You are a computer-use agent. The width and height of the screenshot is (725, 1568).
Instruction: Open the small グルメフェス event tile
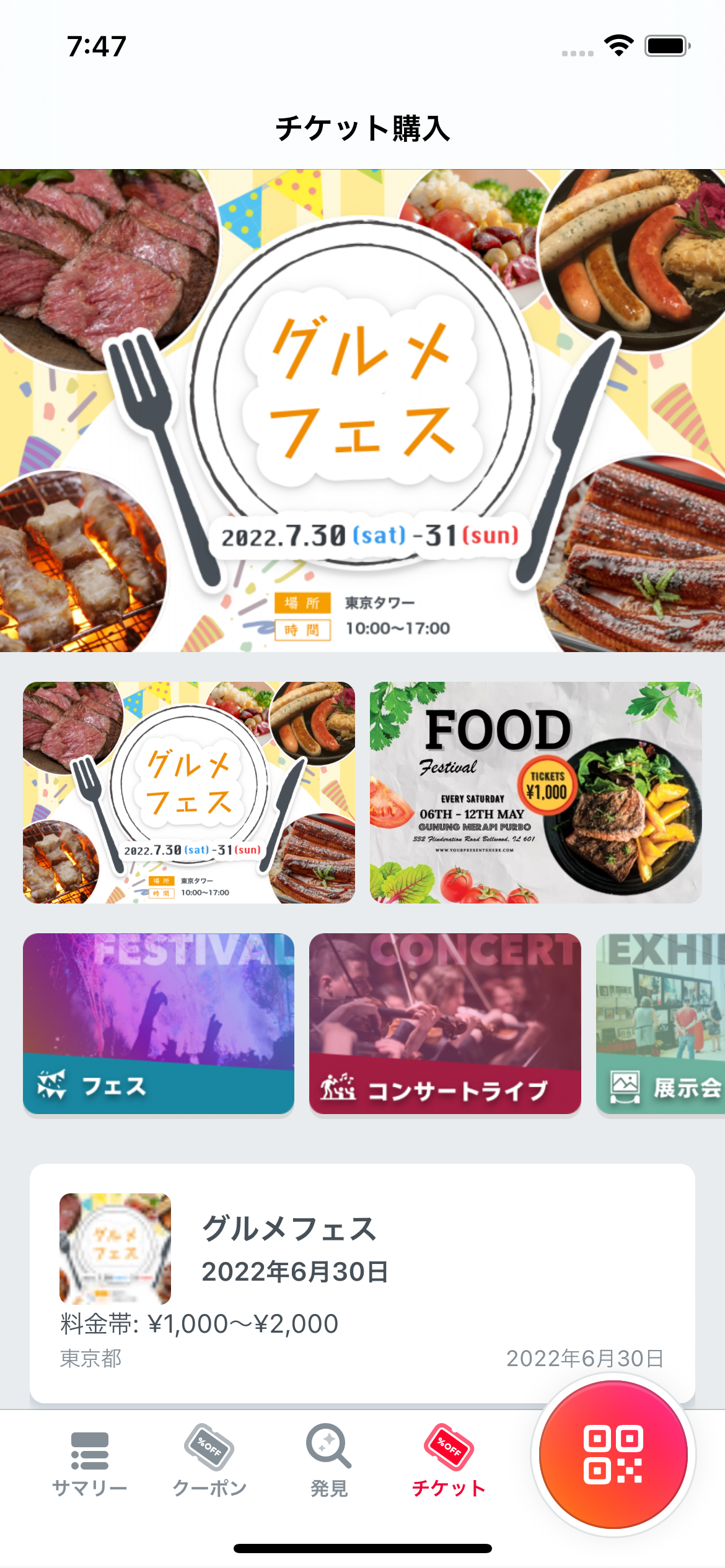click(189, 792)
